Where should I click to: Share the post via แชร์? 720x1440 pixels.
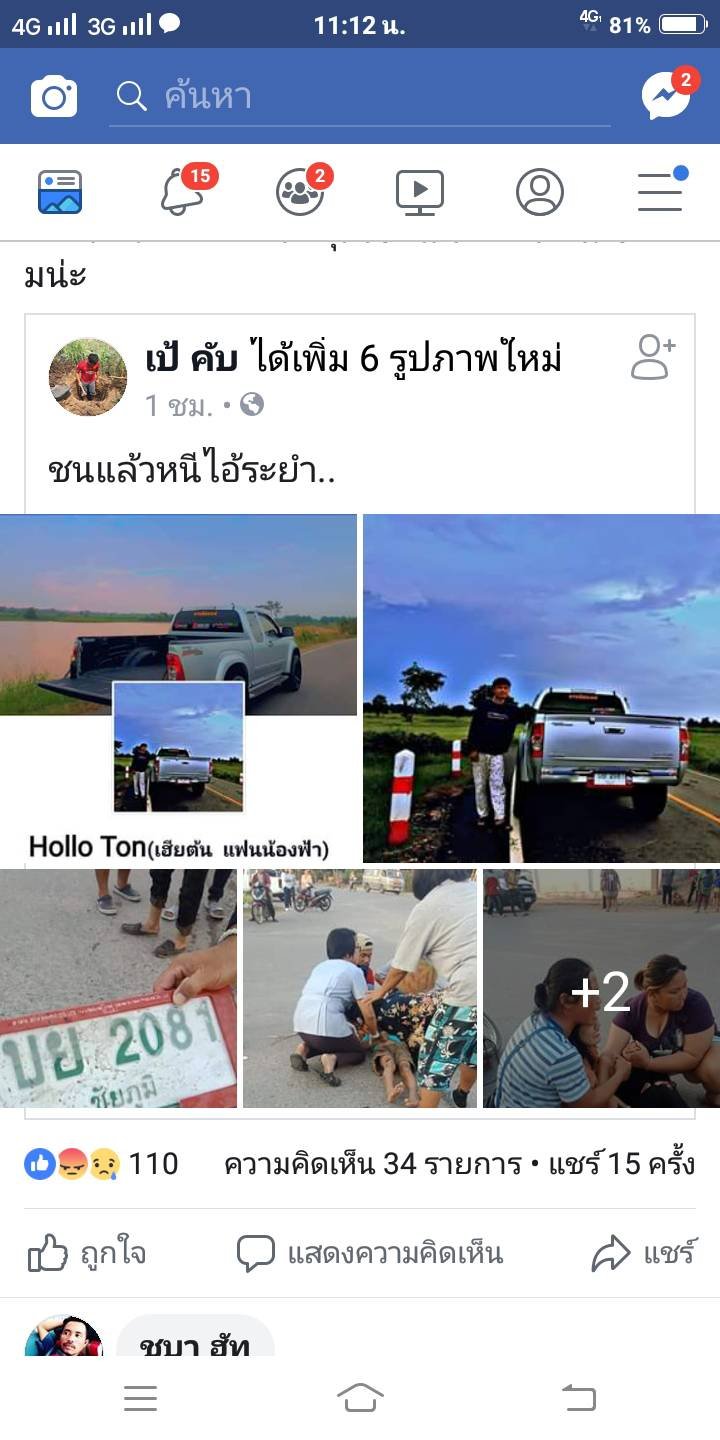point(644,1253)
